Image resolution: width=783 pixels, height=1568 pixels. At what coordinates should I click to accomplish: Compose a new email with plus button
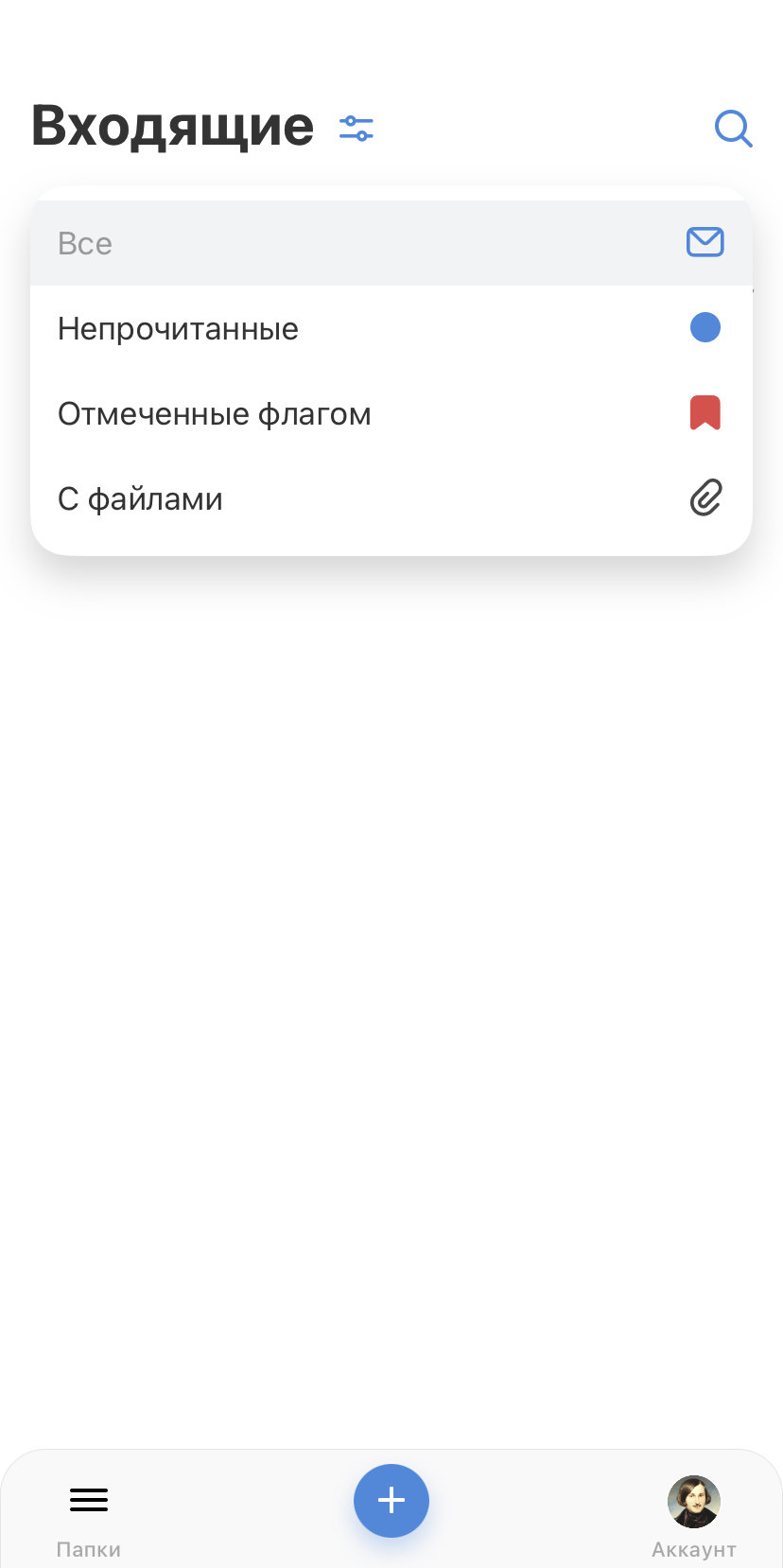[391, 1500]
